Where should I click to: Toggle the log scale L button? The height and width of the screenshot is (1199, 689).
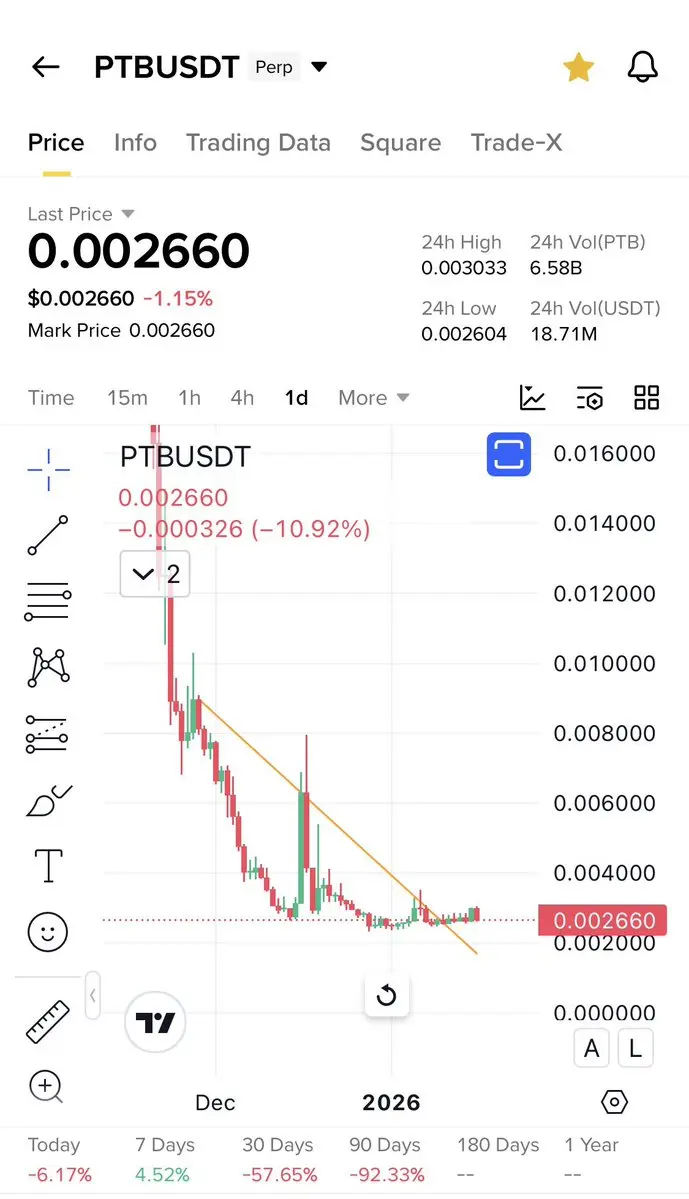pos(635,1048)
